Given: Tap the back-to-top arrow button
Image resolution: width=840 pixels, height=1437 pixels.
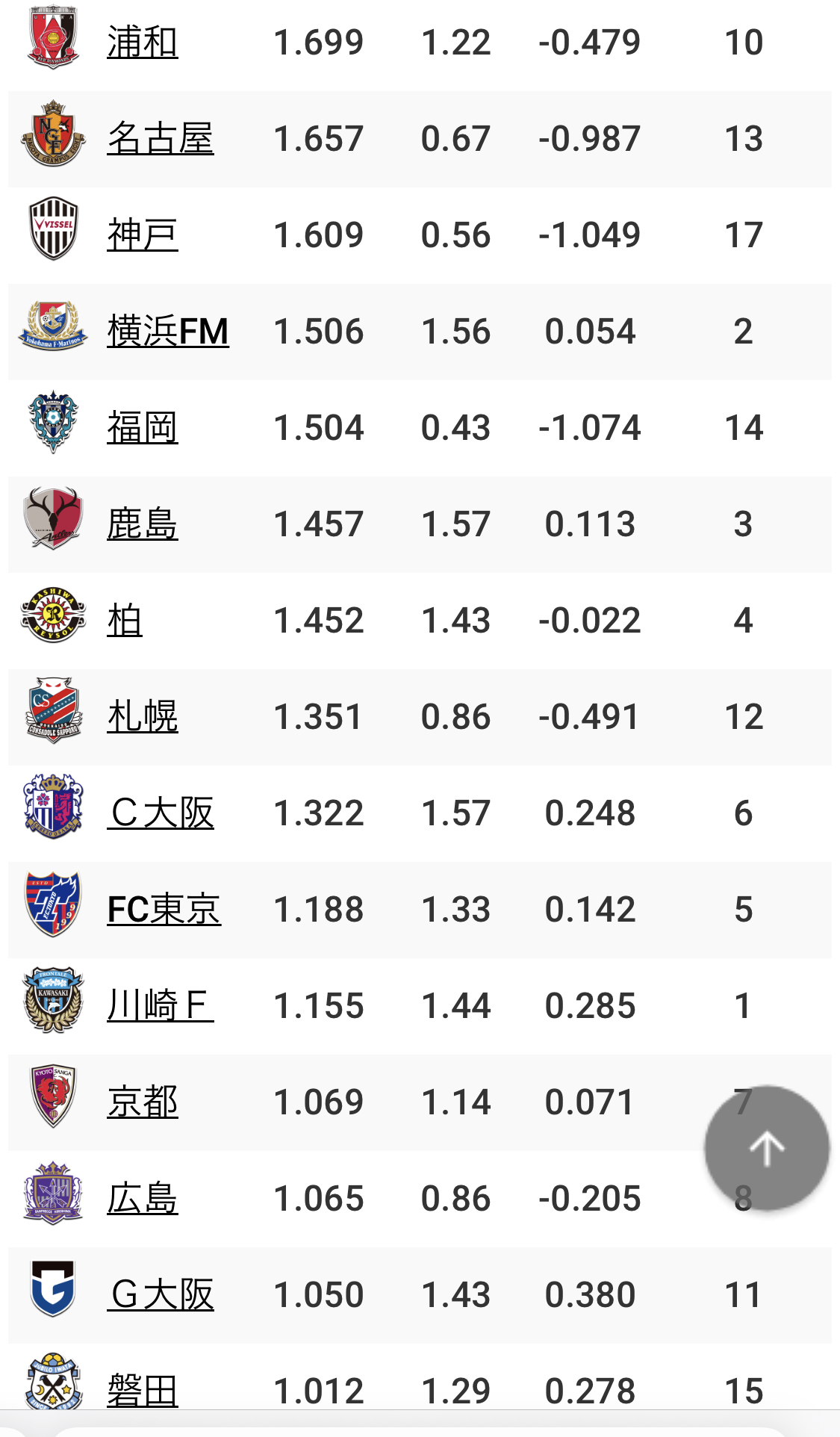Looking at the screenshot, I should coord(767,1148).
